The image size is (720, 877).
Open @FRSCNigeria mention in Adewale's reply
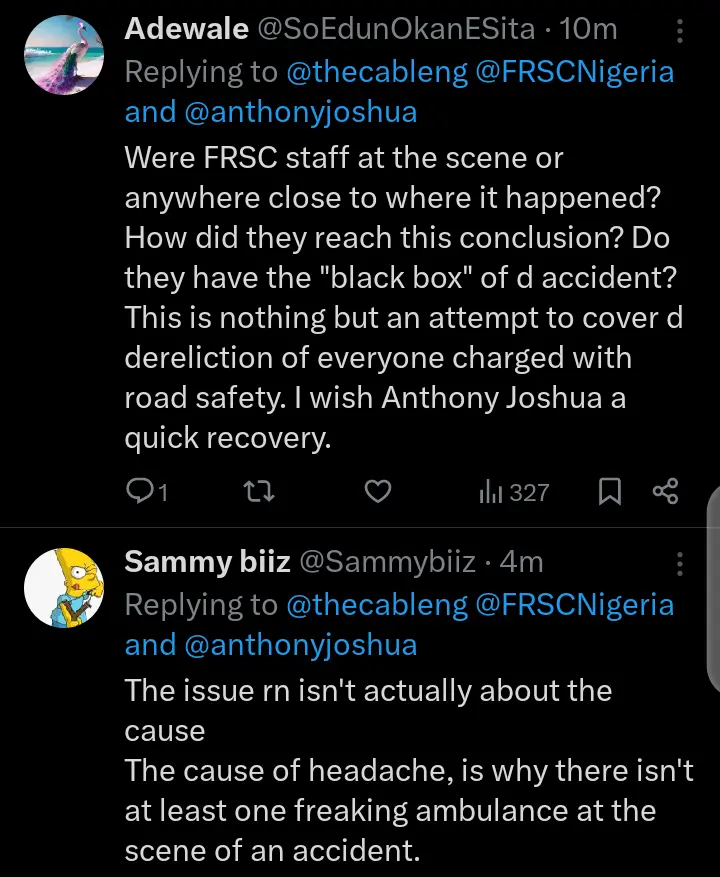coord(577,72)
